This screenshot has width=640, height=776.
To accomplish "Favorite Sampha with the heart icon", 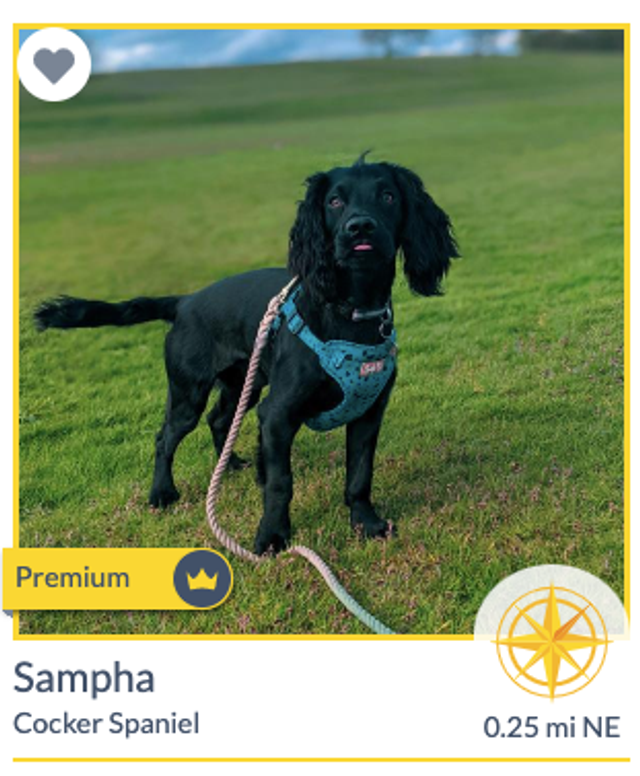I will tap(54, 65).
